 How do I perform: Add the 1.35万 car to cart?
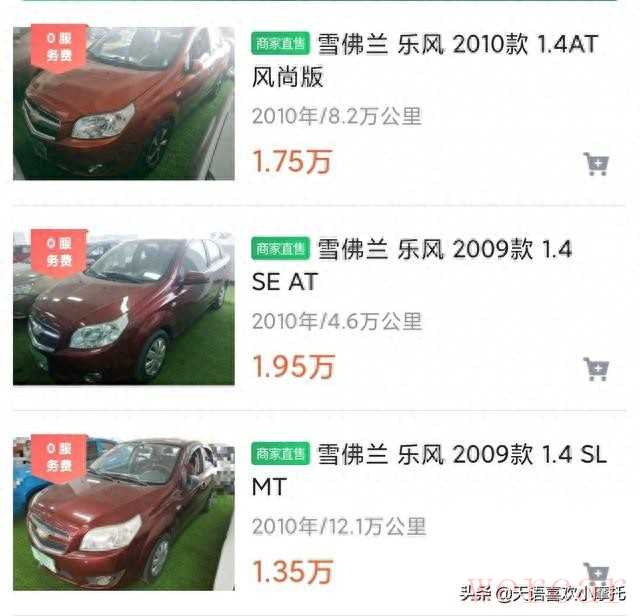click(x=597, y=573)
